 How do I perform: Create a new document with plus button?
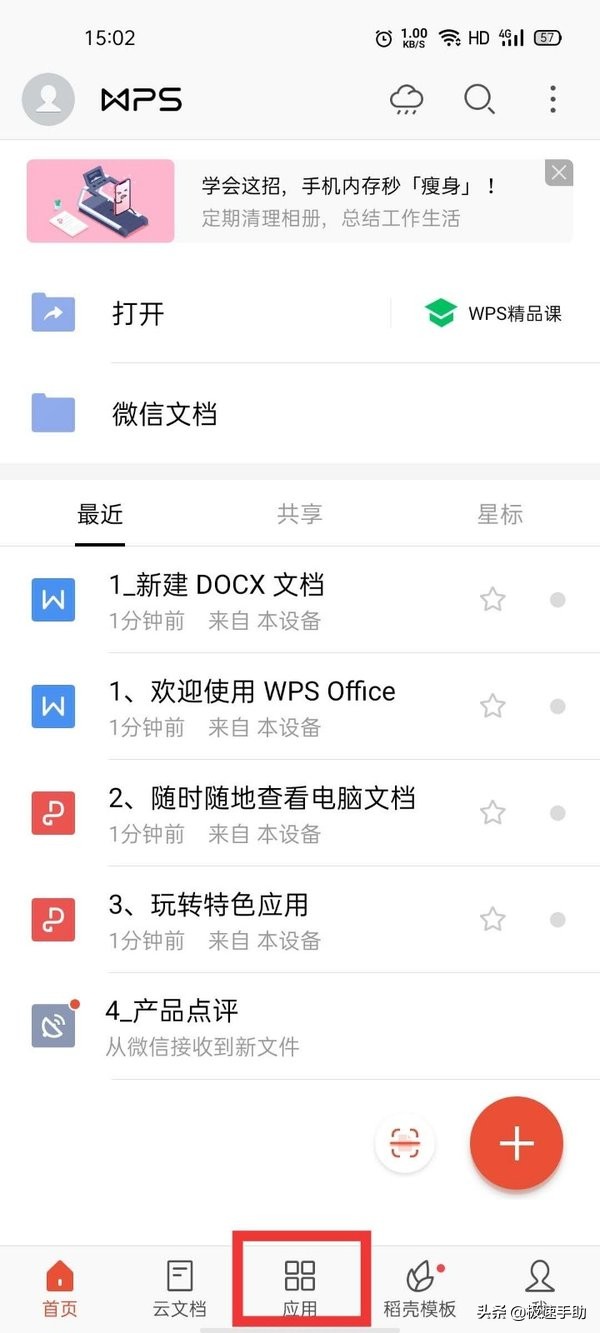[x=516, y=1143]
